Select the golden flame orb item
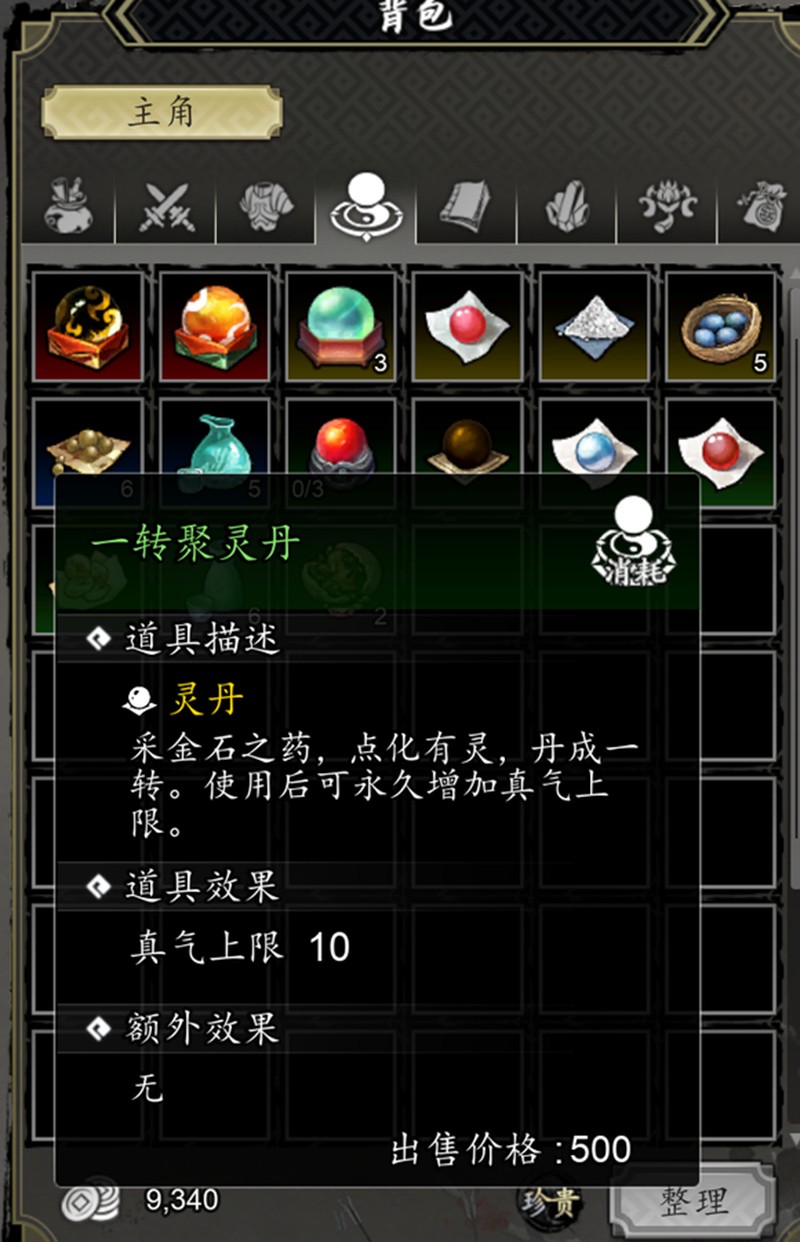Image resolution: width=800 pixels, height=1242 pixels. (x=87, y=326)
